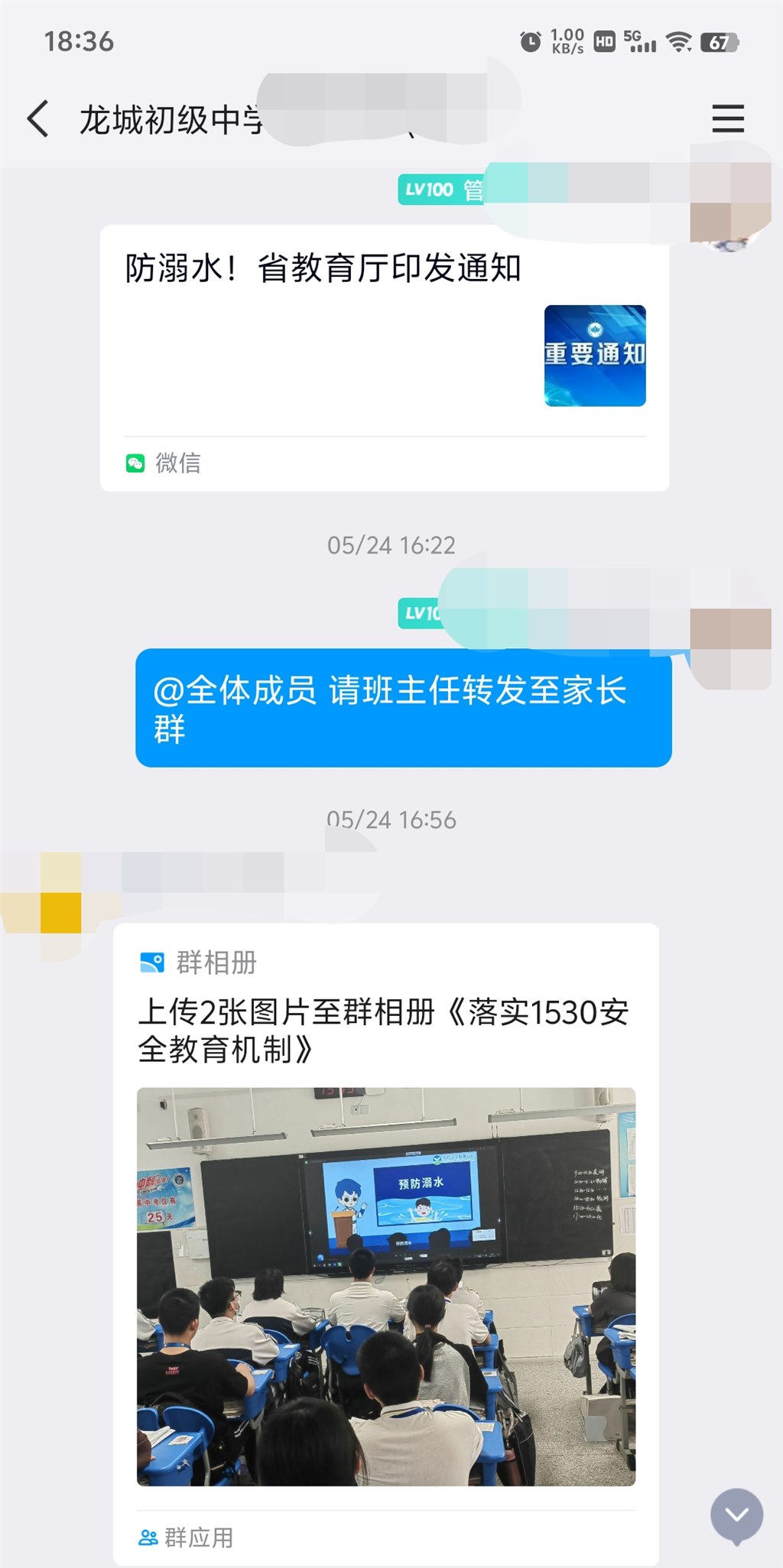
Task: Go back from the group chat
Action: pos(38,119)
